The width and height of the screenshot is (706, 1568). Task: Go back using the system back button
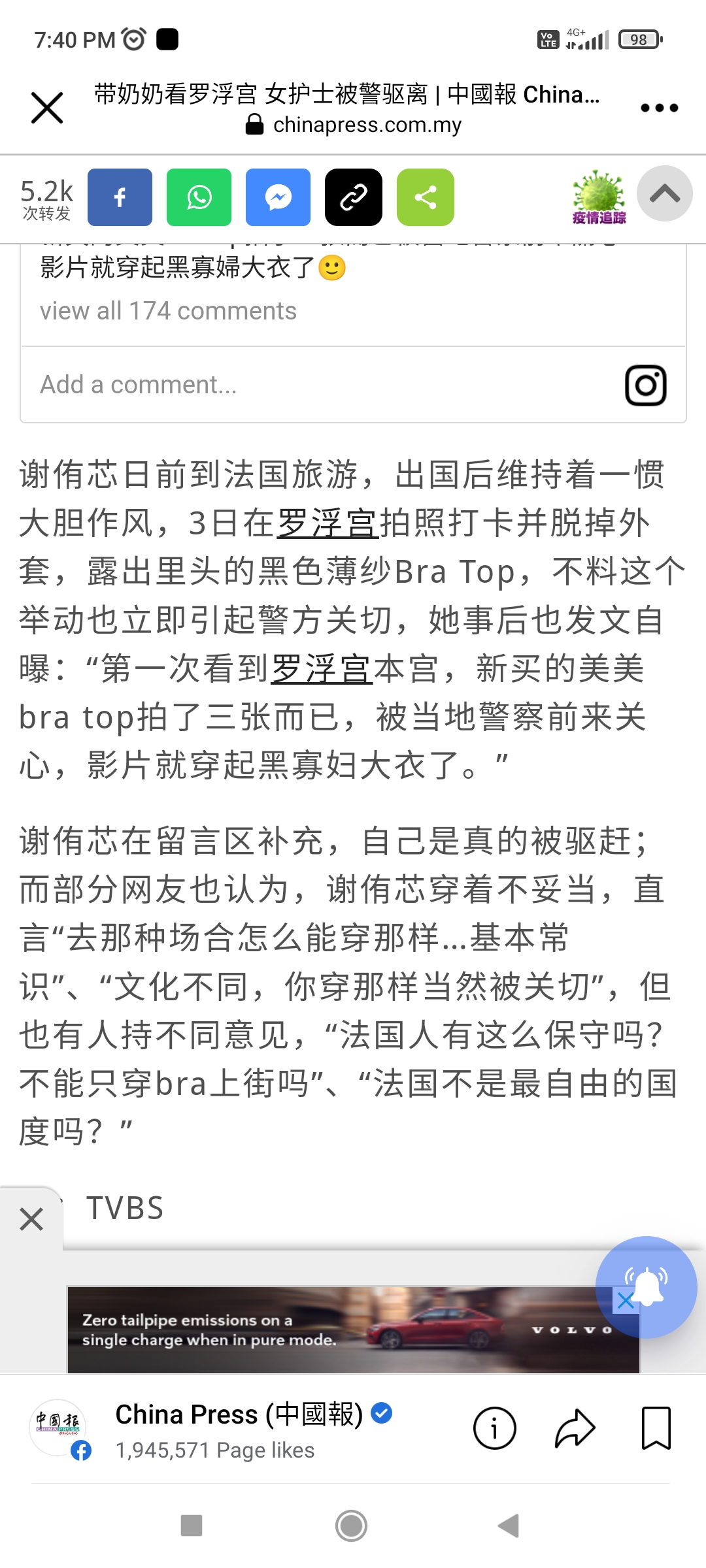(509, 1526)
